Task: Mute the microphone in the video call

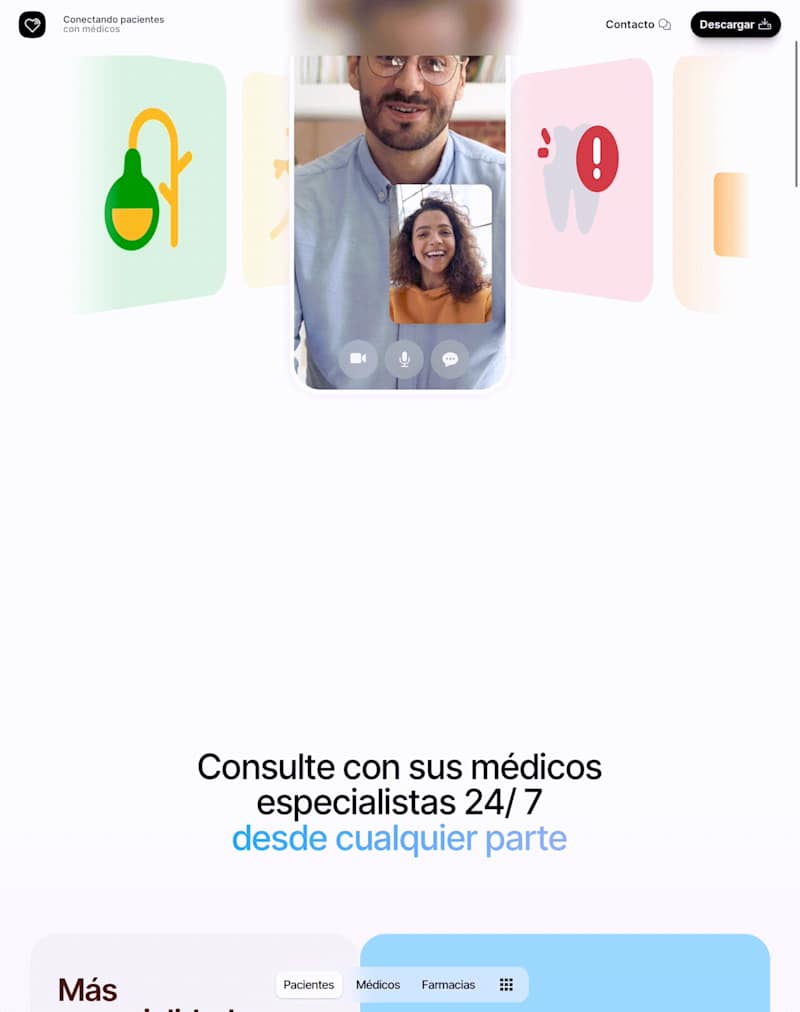Action: [x=404, y=360]
